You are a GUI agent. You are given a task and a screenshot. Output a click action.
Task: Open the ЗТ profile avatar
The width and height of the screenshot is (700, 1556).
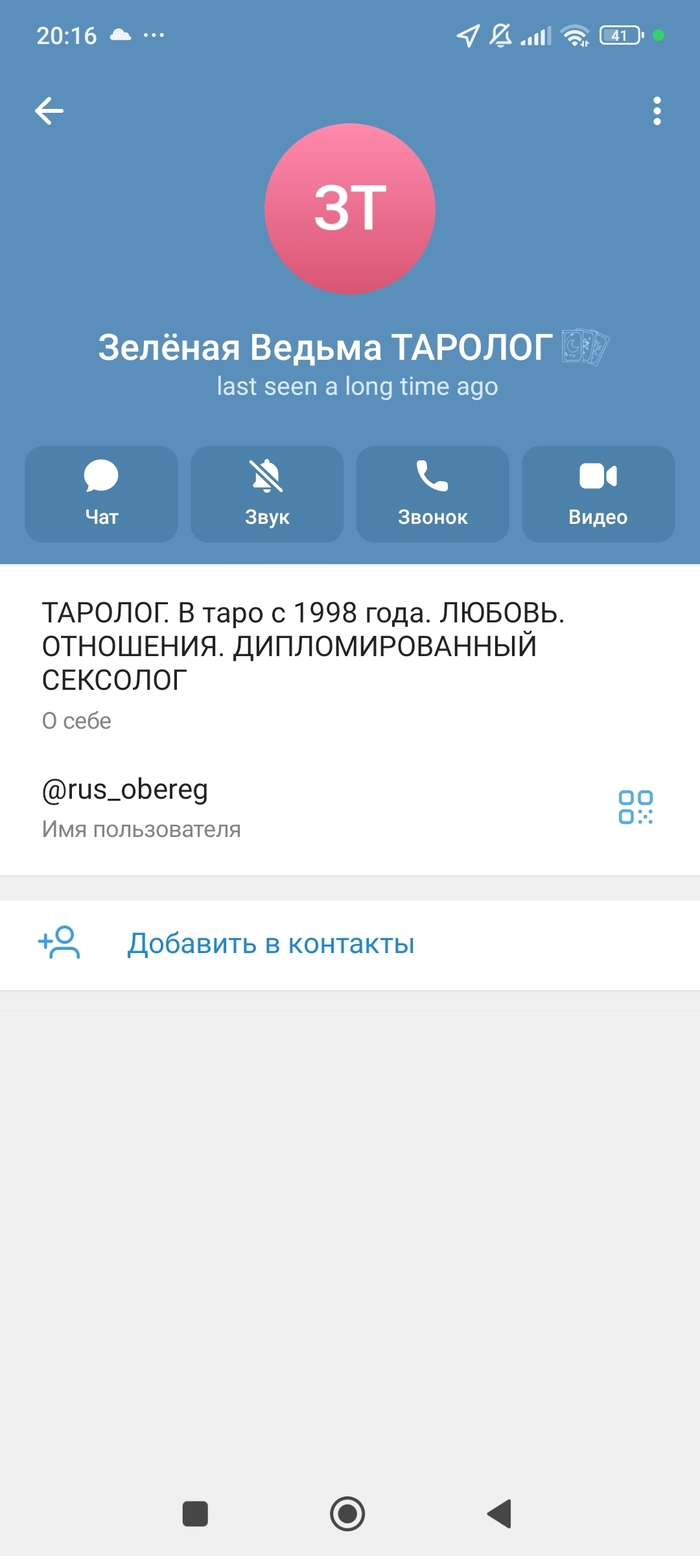[350, 209]
